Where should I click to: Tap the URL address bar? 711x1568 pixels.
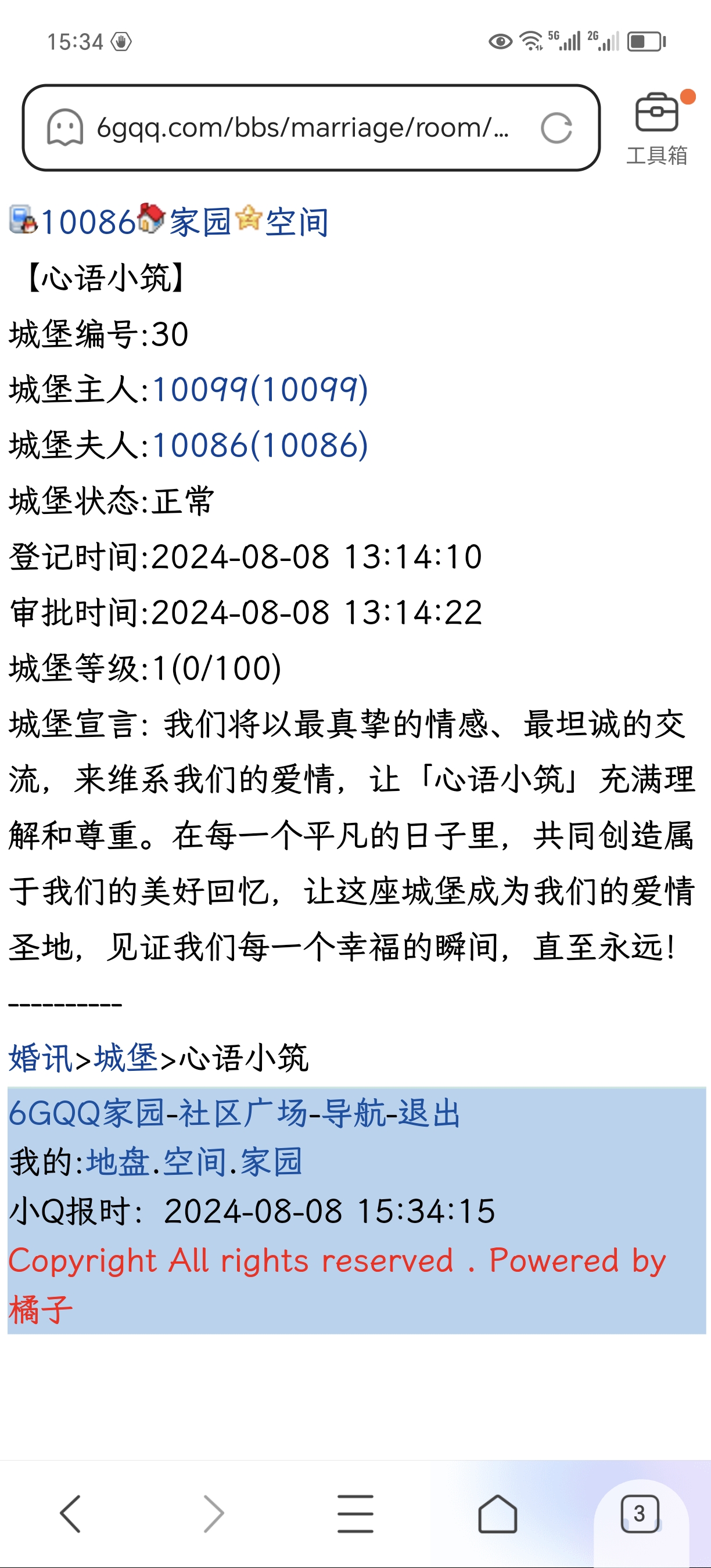(310, 128)
